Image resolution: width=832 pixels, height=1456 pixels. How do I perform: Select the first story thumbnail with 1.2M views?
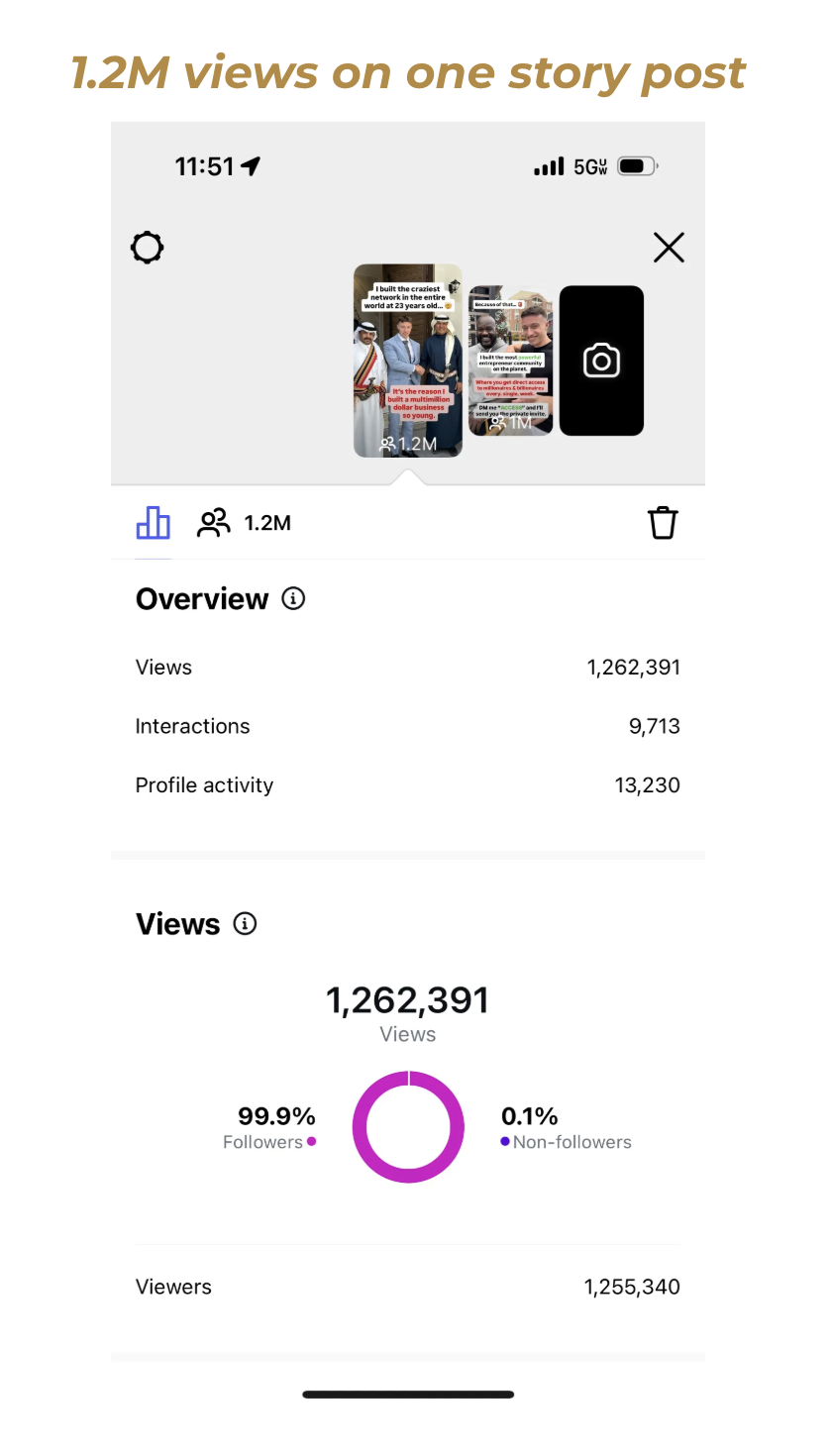tap(407, 360)
